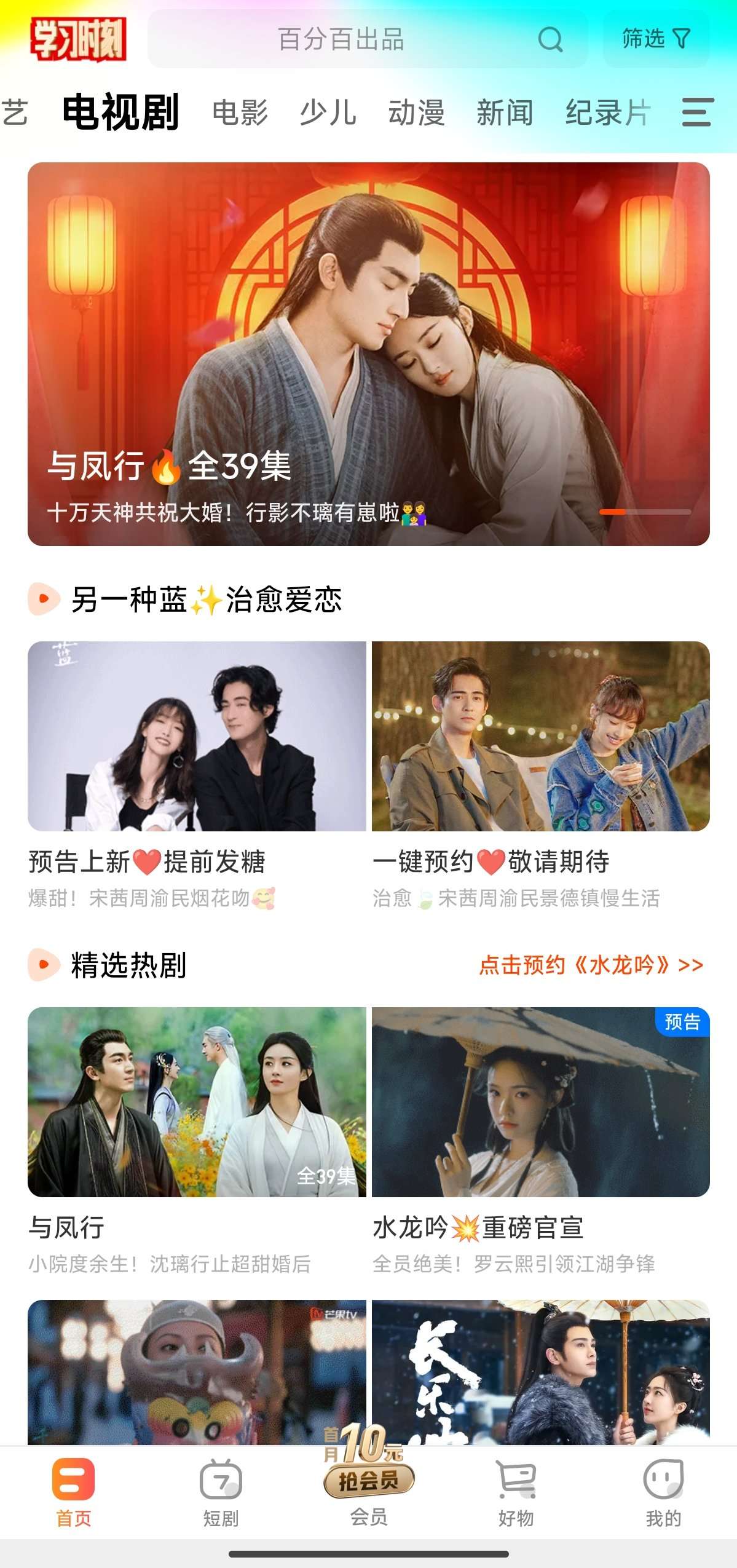Screen dimensions: 737x1568
Task: Open the 水龙吟 重磅官宣 trailer card
Action: pos(541,1101)
